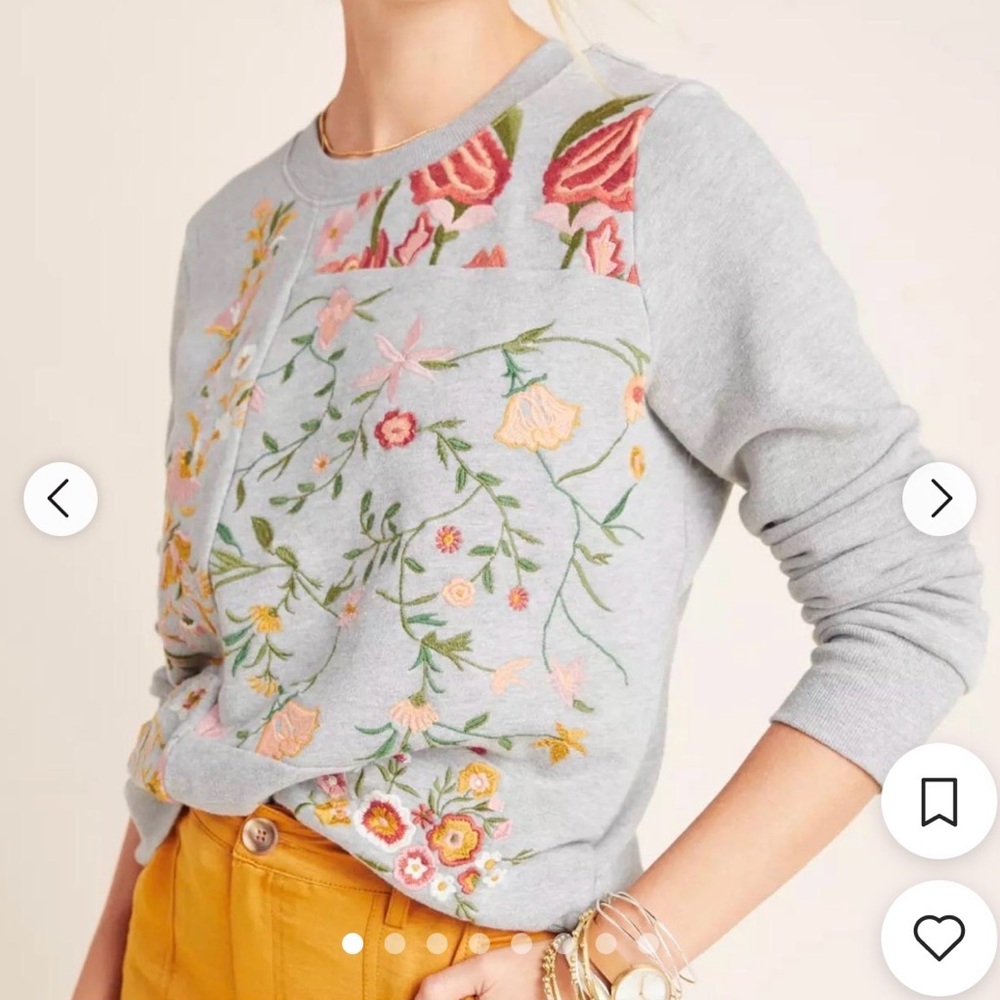Show the next product photo
1000x1000 pixels.
[x=939, y=498]
